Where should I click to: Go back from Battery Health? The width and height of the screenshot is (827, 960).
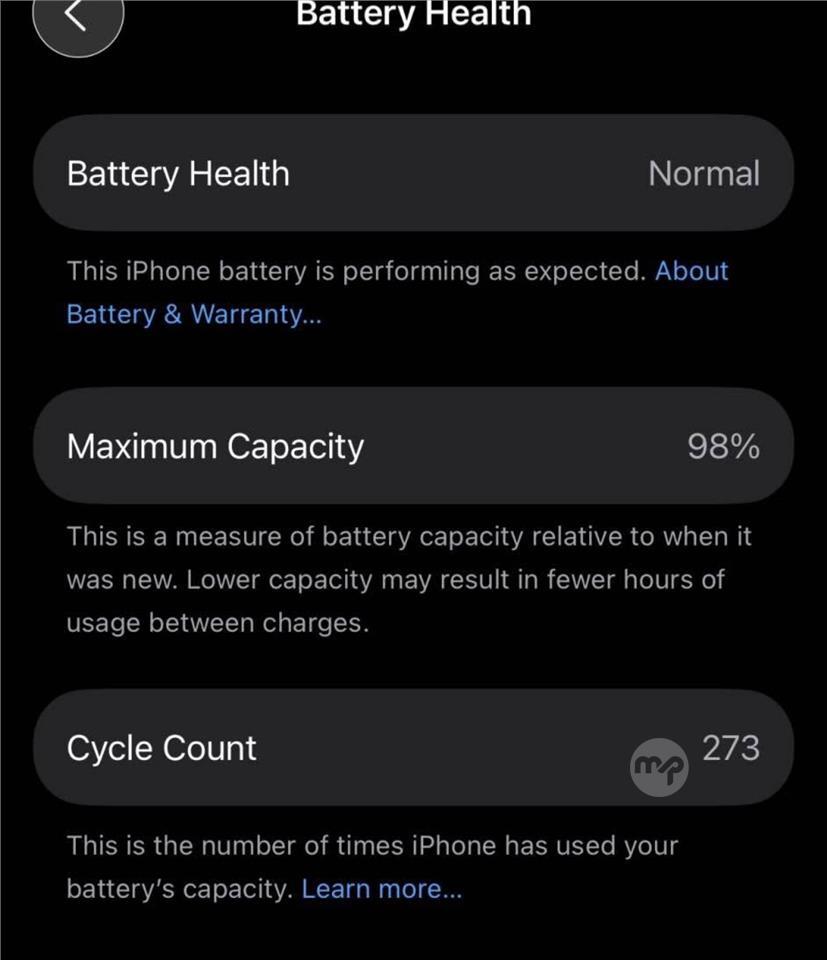pos(77,17)
